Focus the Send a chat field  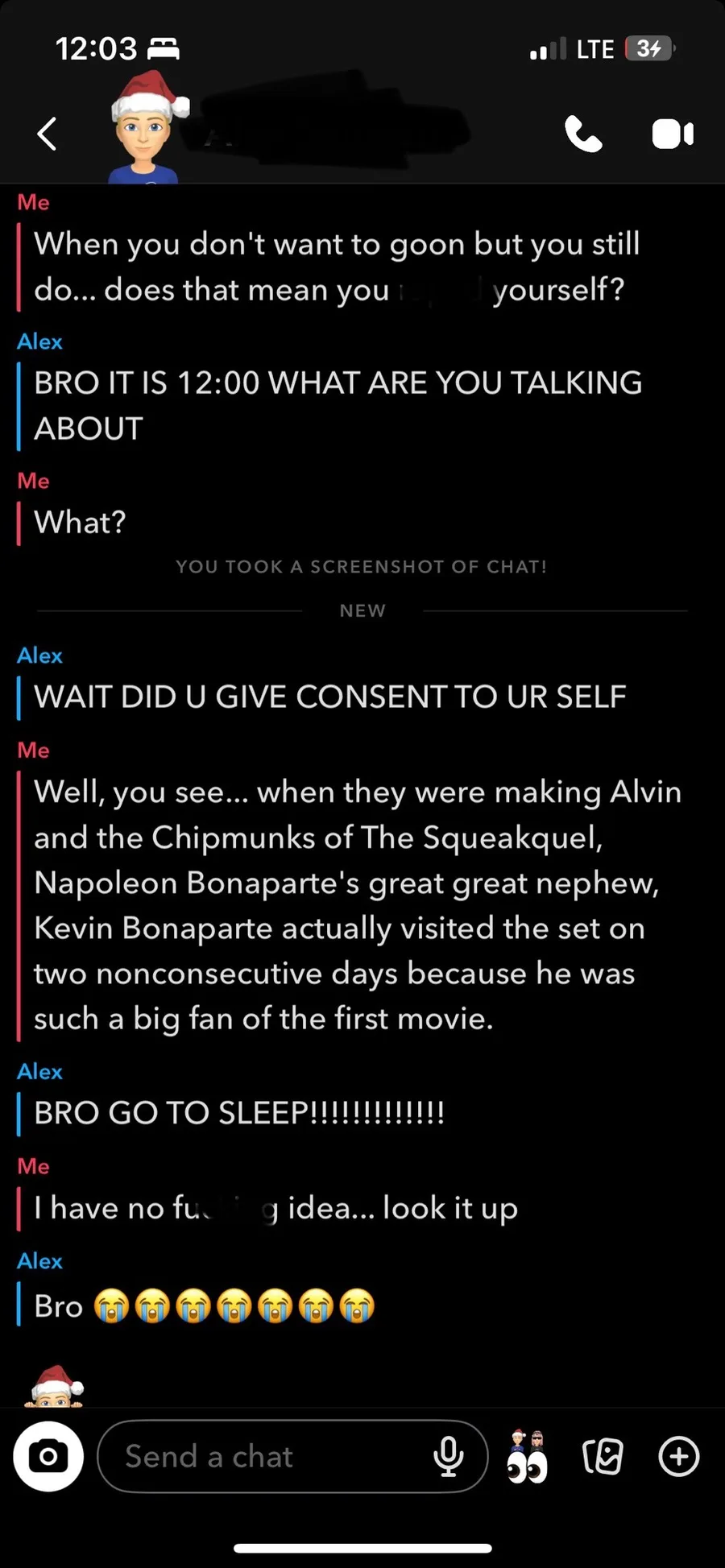click(266, 1456)
